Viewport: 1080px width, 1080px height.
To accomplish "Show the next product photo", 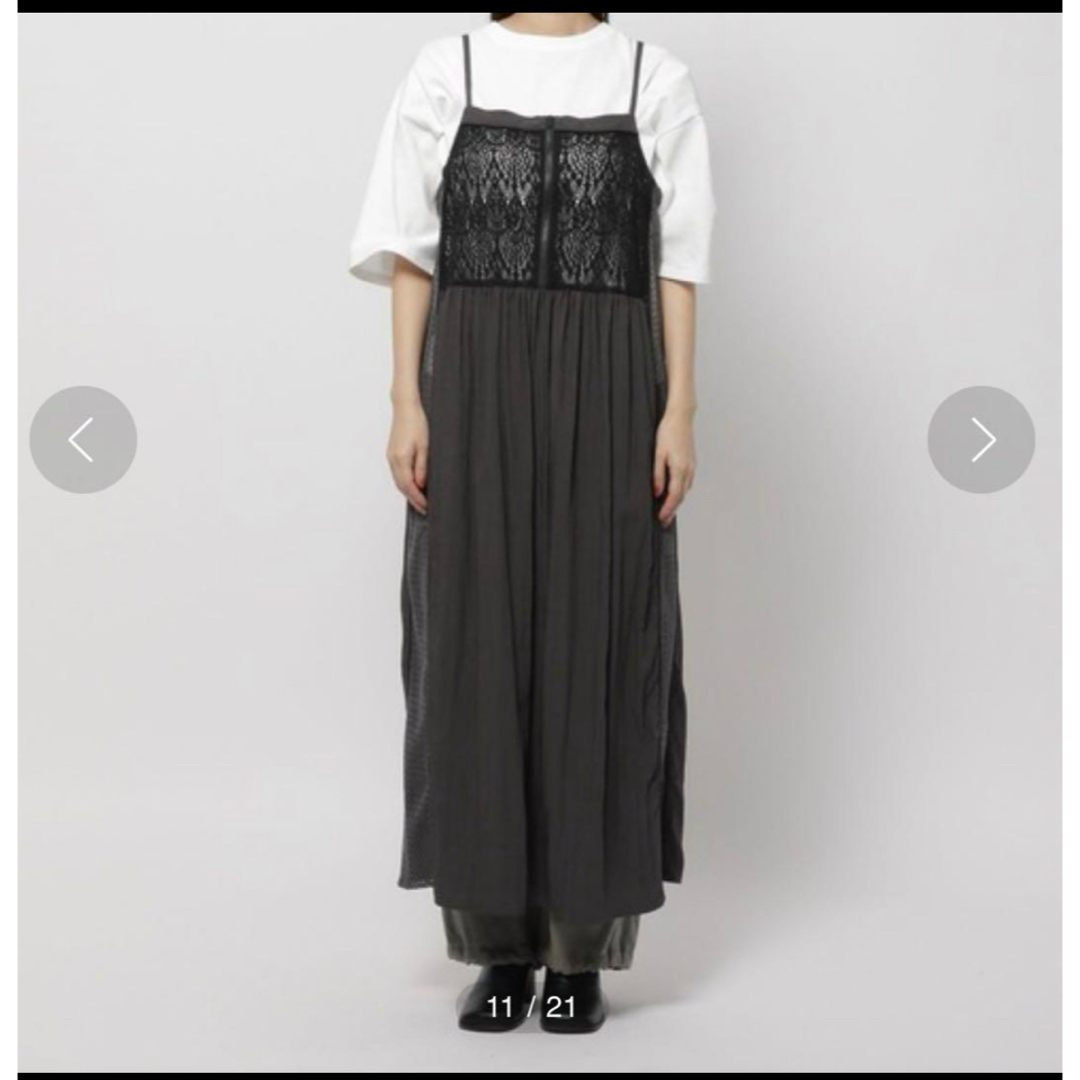I will point(981,439).
